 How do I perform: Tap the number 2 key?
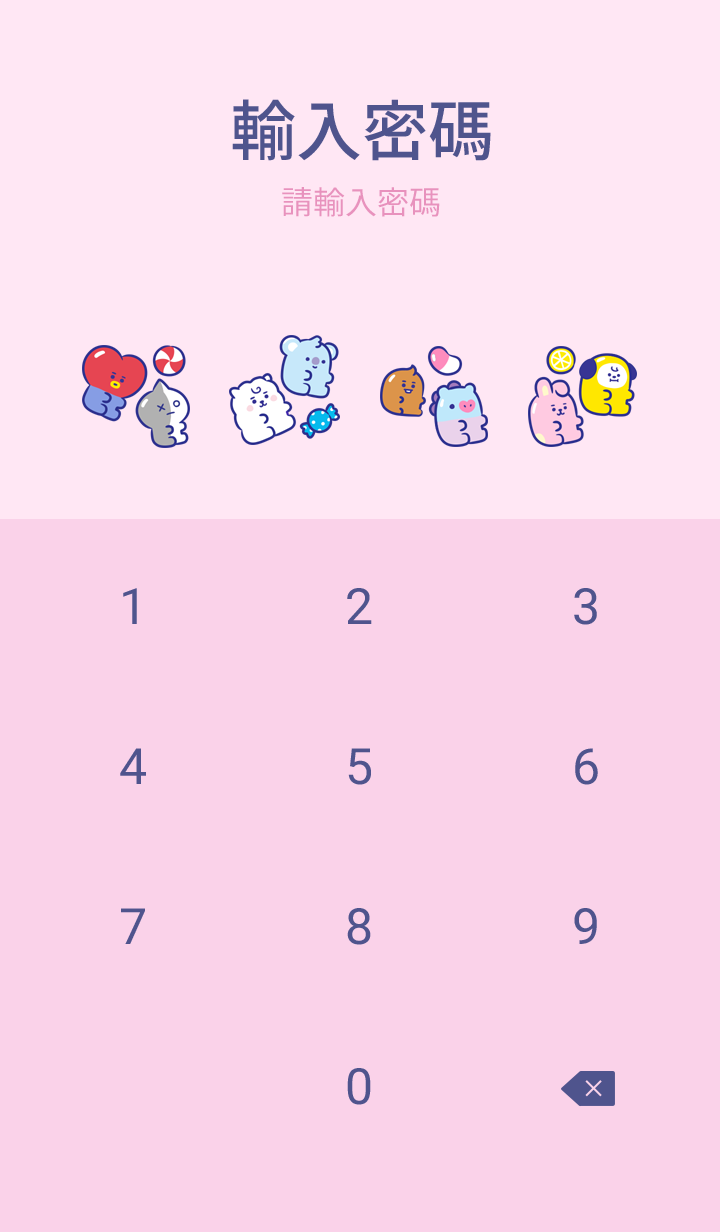pos(359,607)
